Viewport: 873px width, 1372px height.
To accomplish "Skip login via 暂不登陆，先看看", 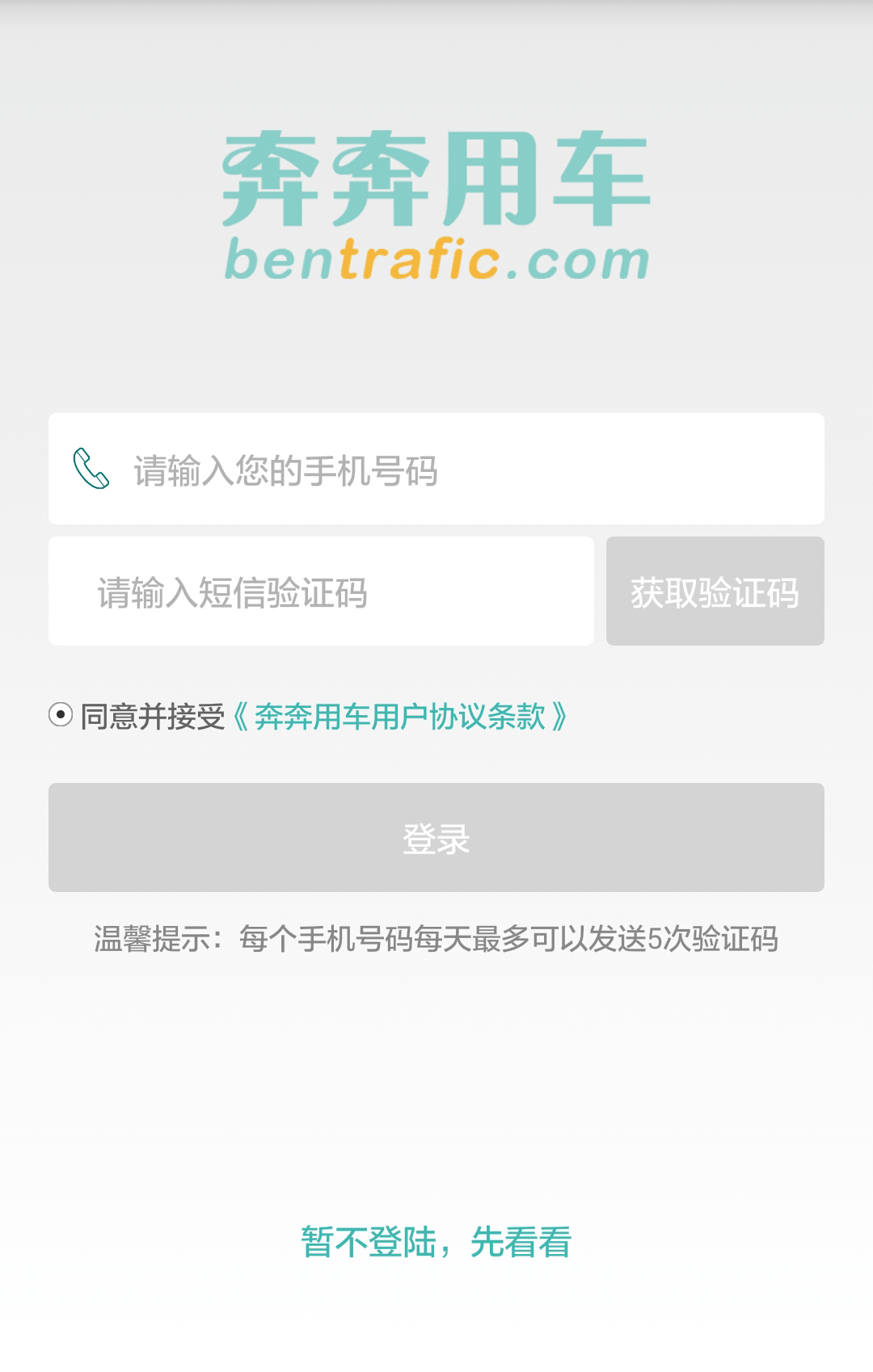I will coord(436,1242).
